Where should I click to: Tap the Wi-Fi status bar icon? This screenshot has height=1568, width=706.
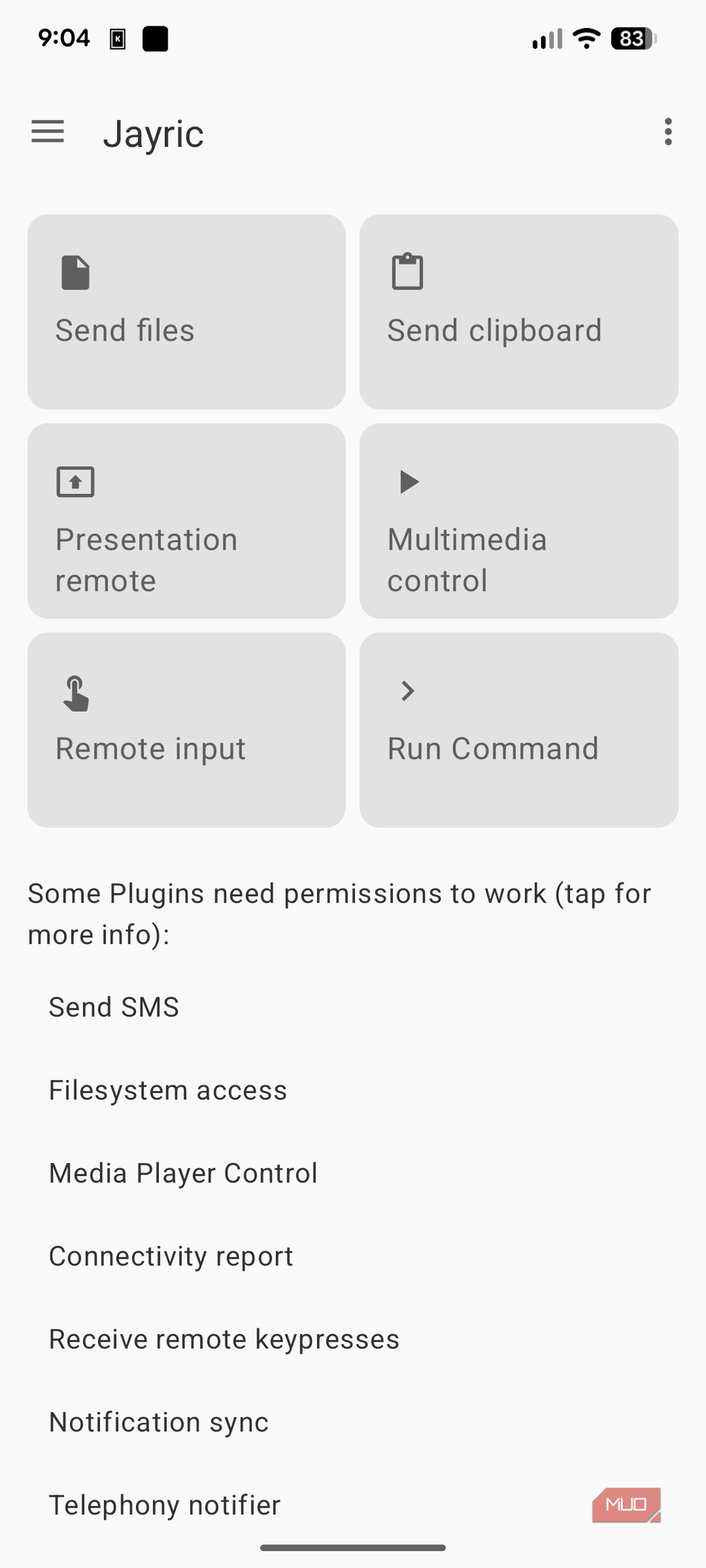coord(585,38)
